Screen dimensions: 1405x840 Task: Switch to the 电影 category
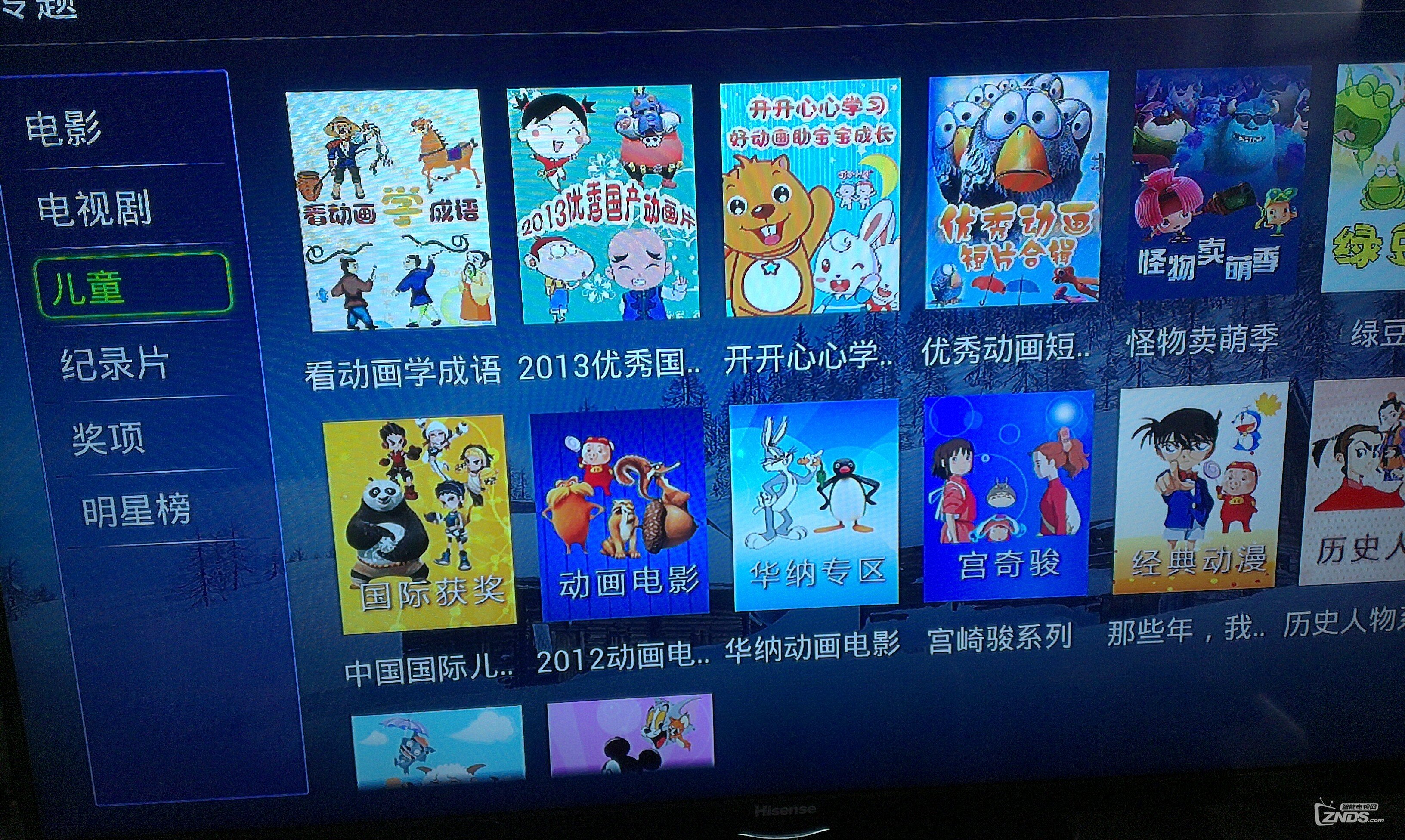point(63,129)
